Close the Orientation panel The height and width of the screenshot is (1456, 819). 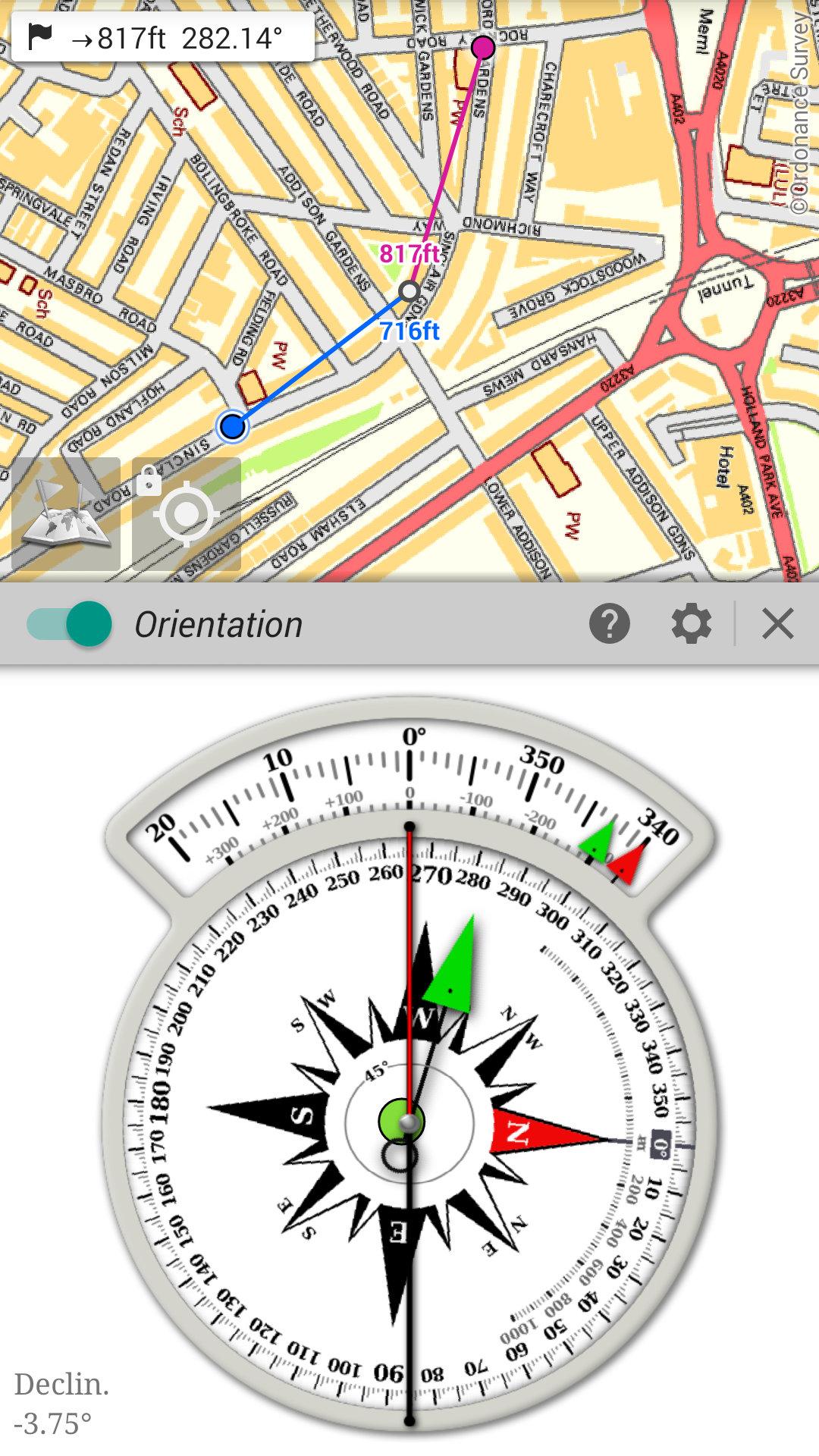[x=777, y=624]
